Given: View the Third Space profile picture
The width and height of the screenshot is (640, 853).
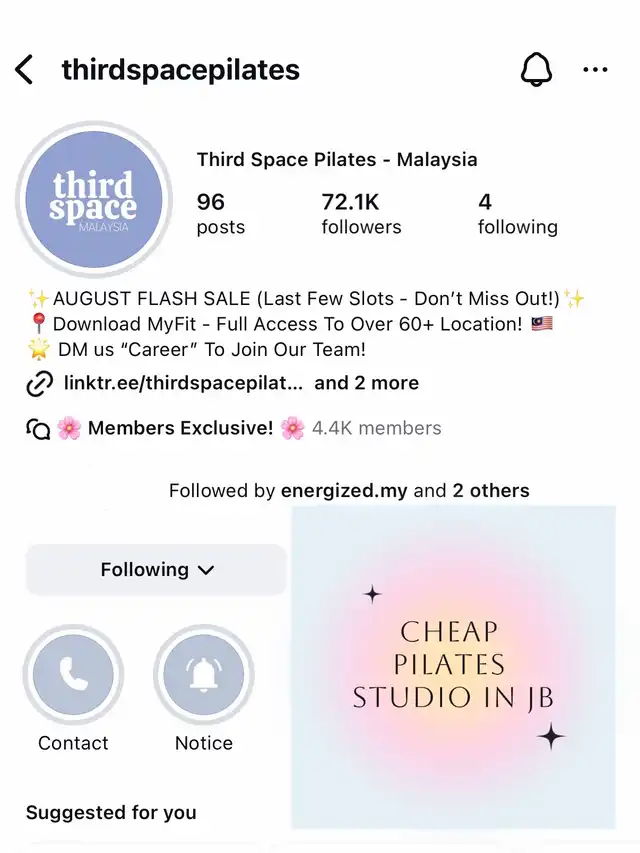Looking at the screenshot, I should (93, 200).
